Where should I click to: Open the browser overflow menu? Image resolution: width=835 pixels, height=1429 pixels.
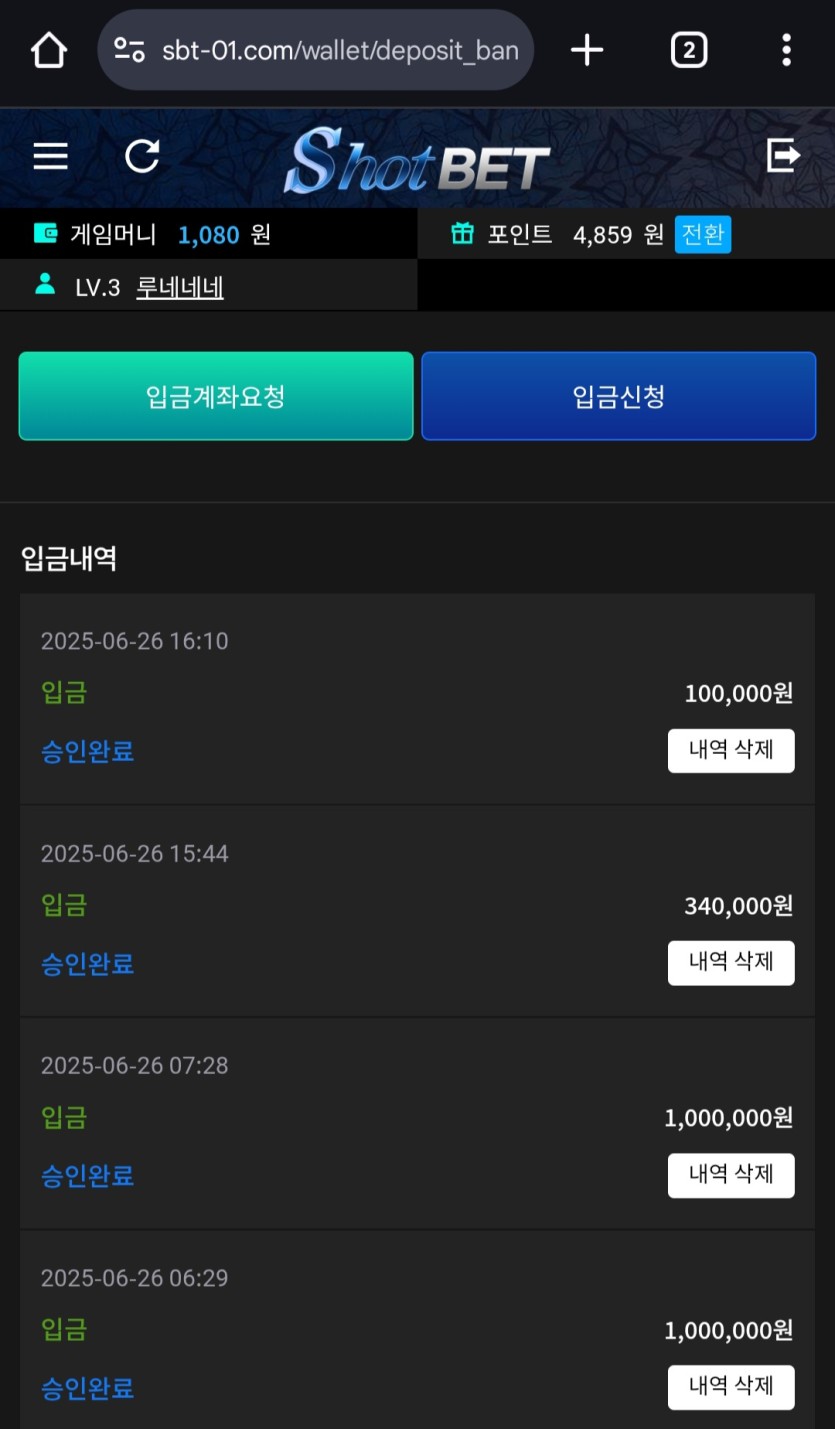tap(786, 50)
